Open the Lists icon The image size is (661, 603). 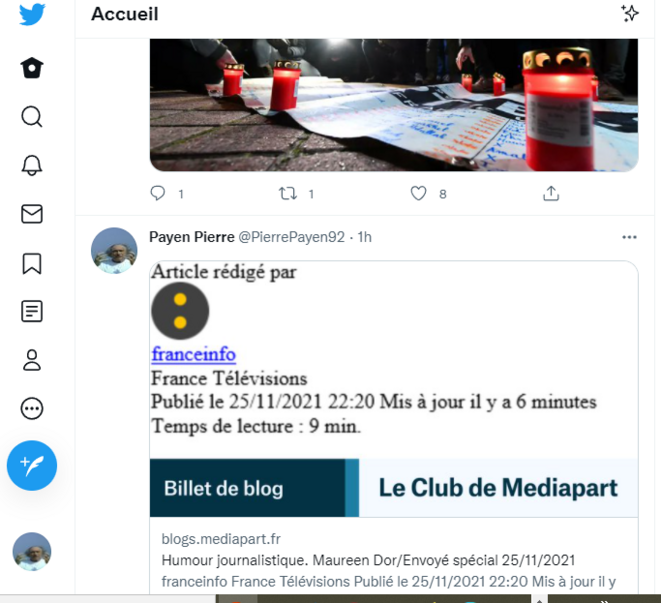pyautogui.click(x=32, y=311)
